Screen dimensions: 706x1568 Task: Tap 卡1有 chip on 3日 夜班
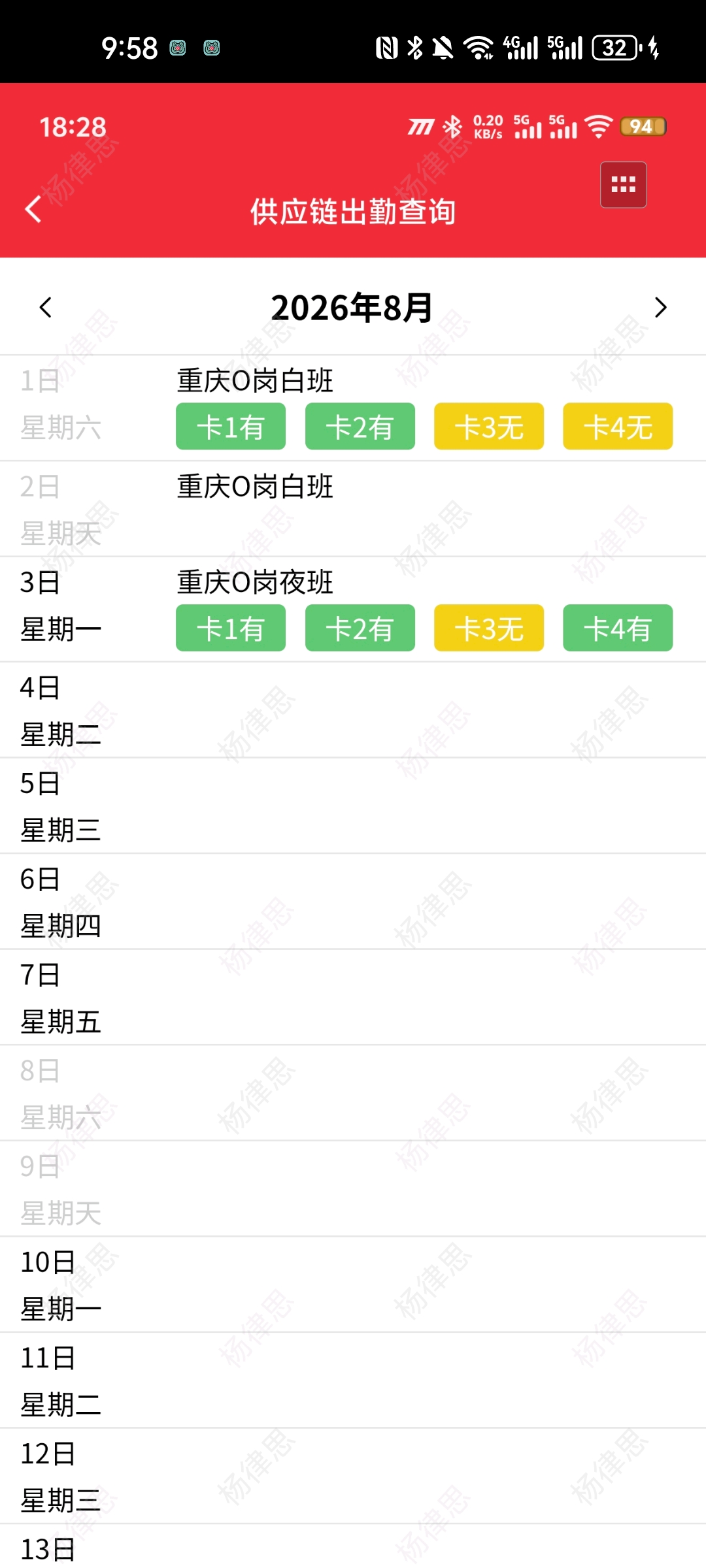[x=231, y=628]
